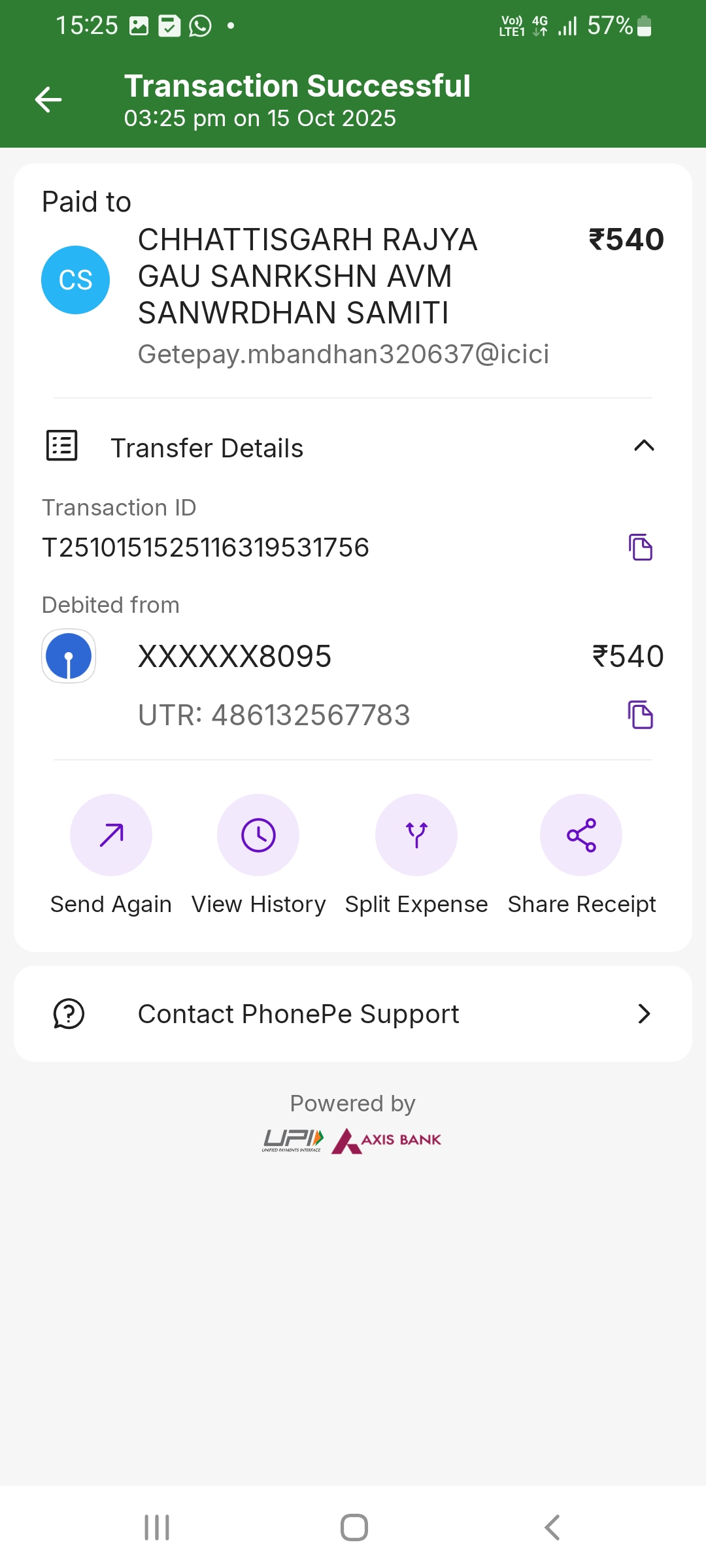Tap Send Again to repeat the payment

[x=111, y=835]
